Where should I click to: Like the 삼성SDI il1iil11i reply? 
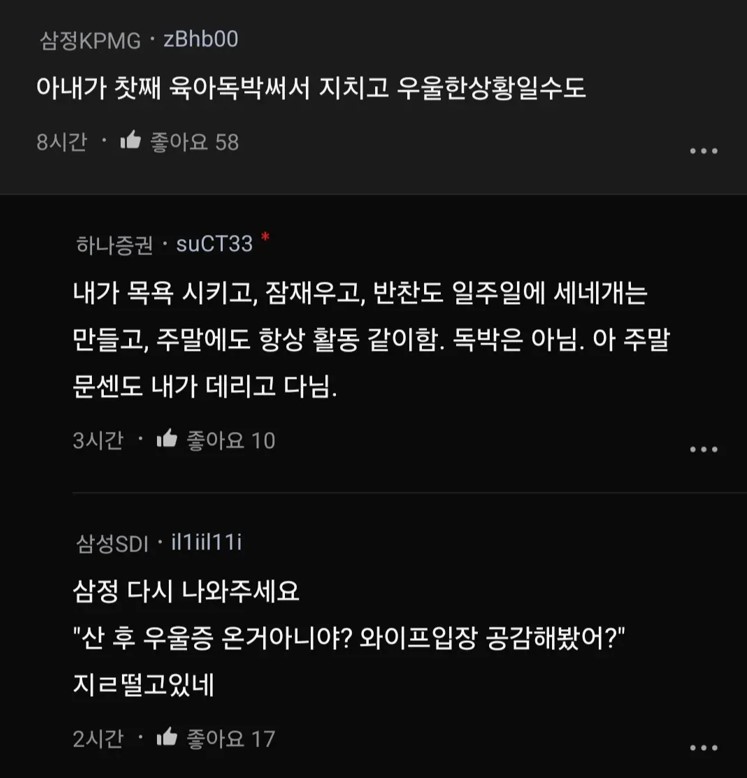pyautogui.click(x=168, y=739)
